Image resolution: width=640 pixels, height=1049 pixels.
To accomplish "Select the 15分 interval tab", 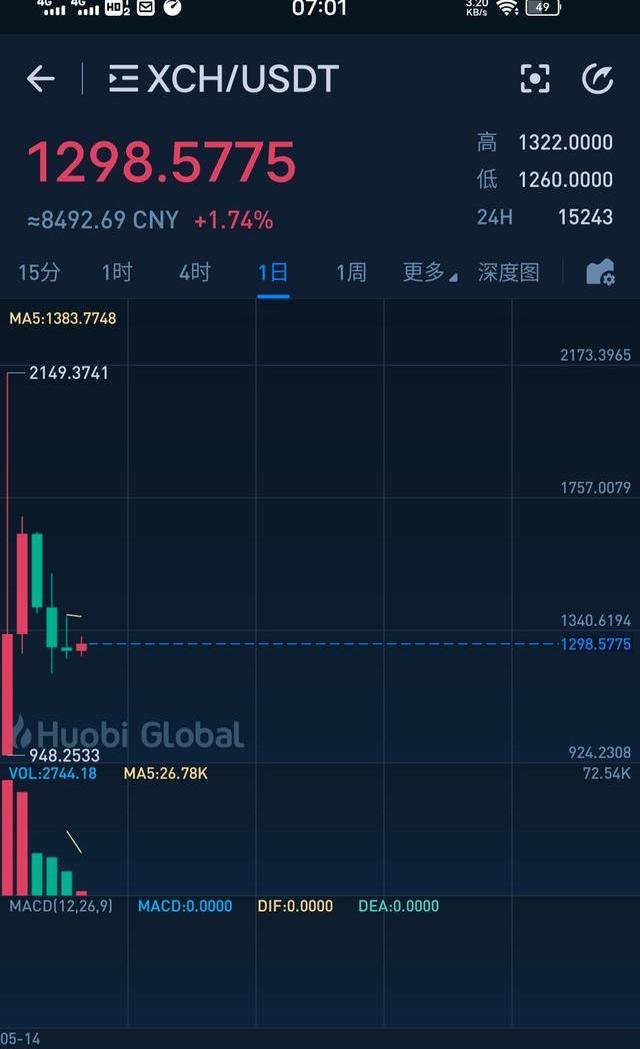I will pyautogui.click(x=39, y=272).
